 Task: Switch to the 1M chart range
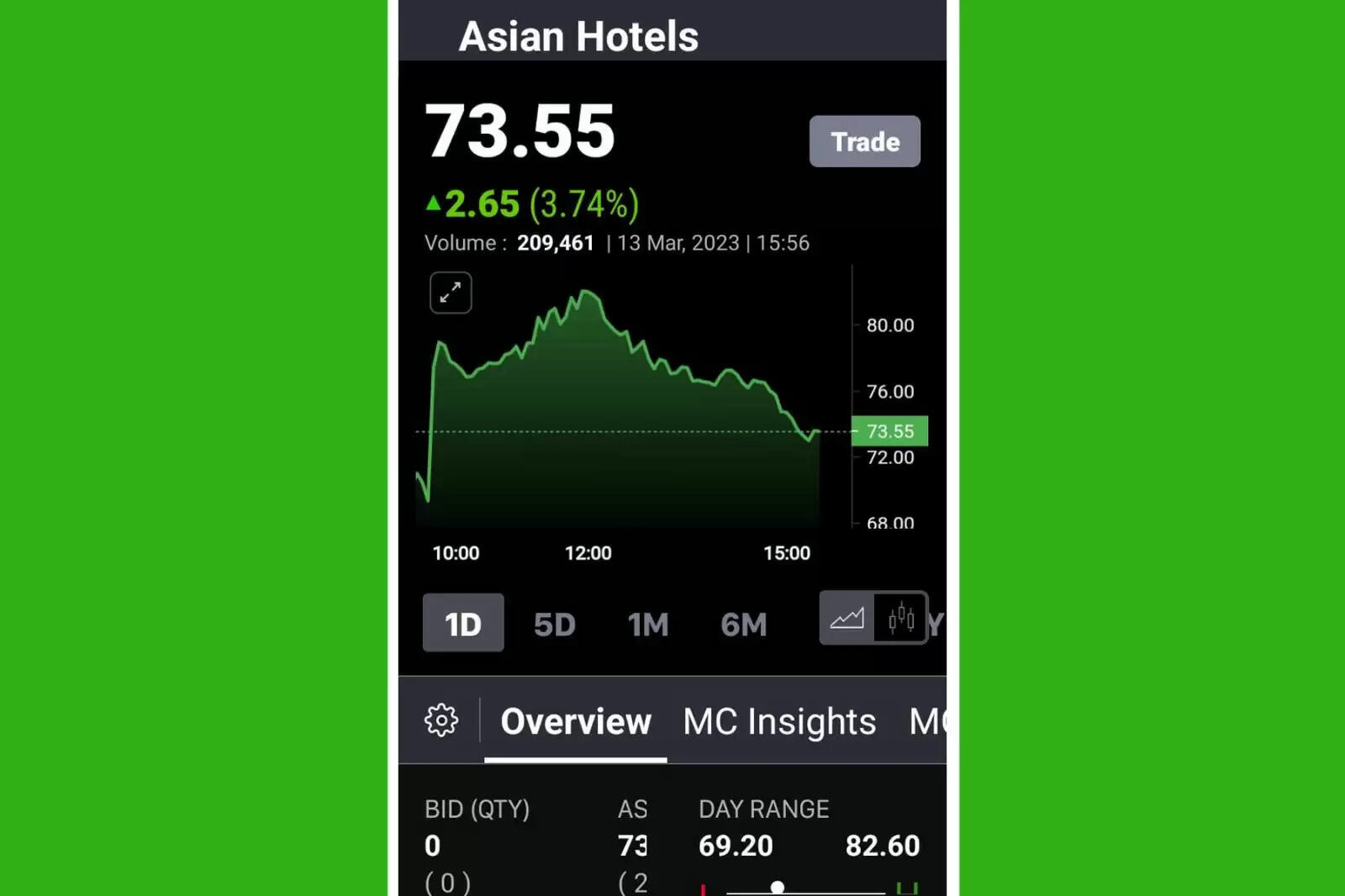648,625
